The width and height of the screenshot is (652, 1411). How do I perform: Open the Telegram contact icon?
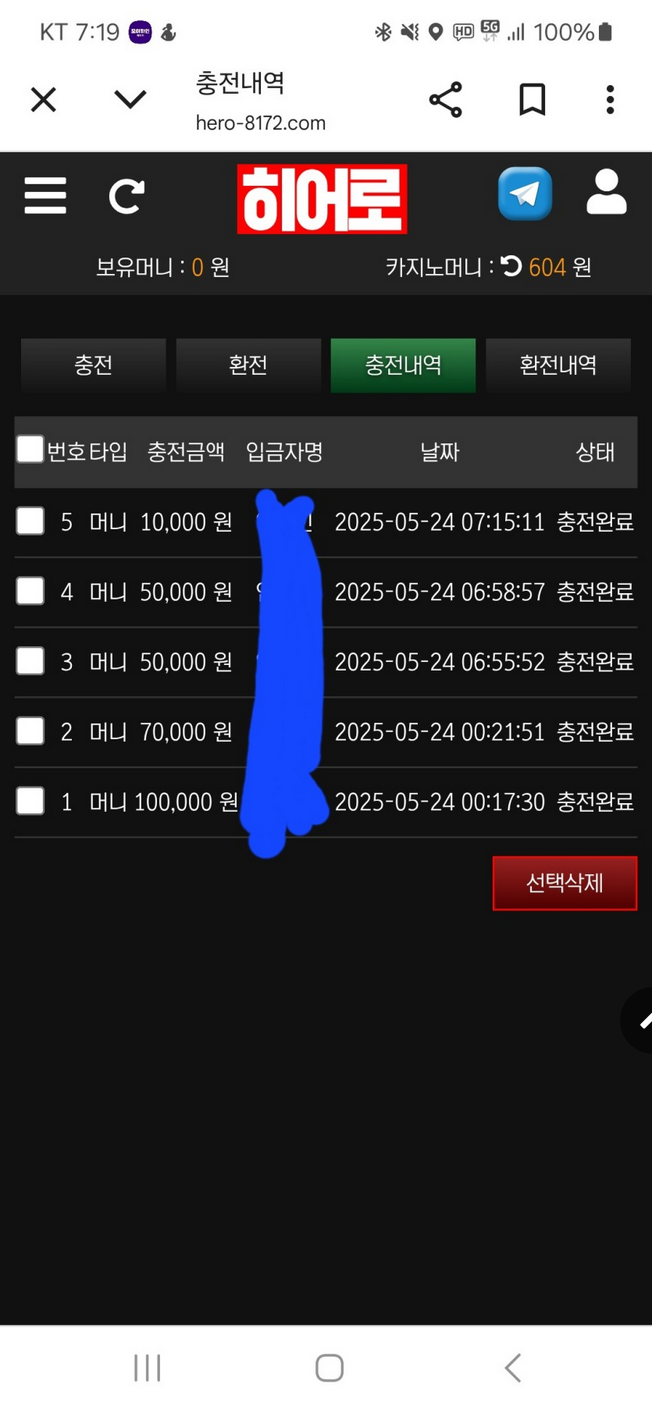click(x=525, y=194)
